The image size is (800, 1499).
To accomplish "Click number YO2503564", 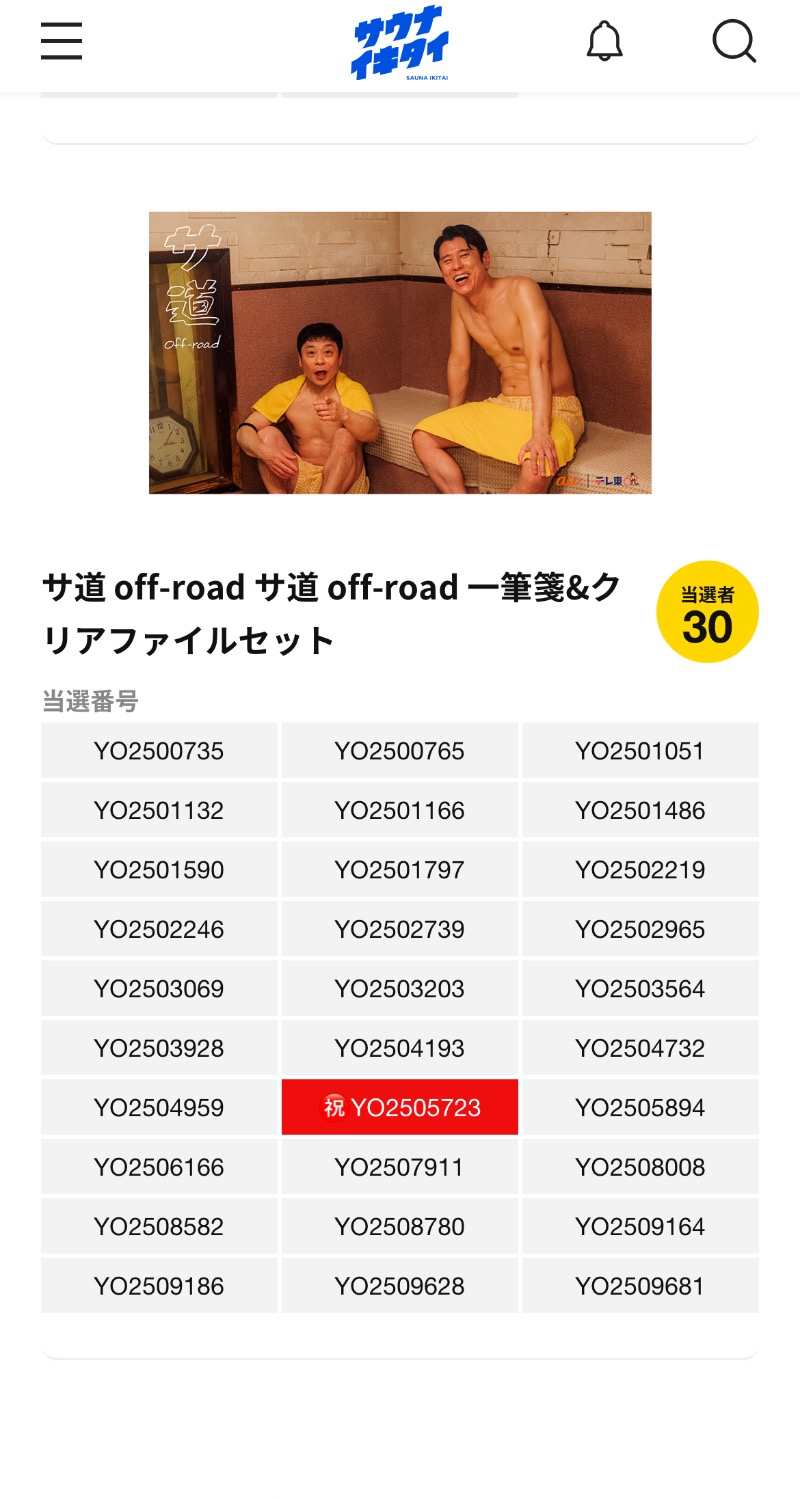I will pos(640,988).
